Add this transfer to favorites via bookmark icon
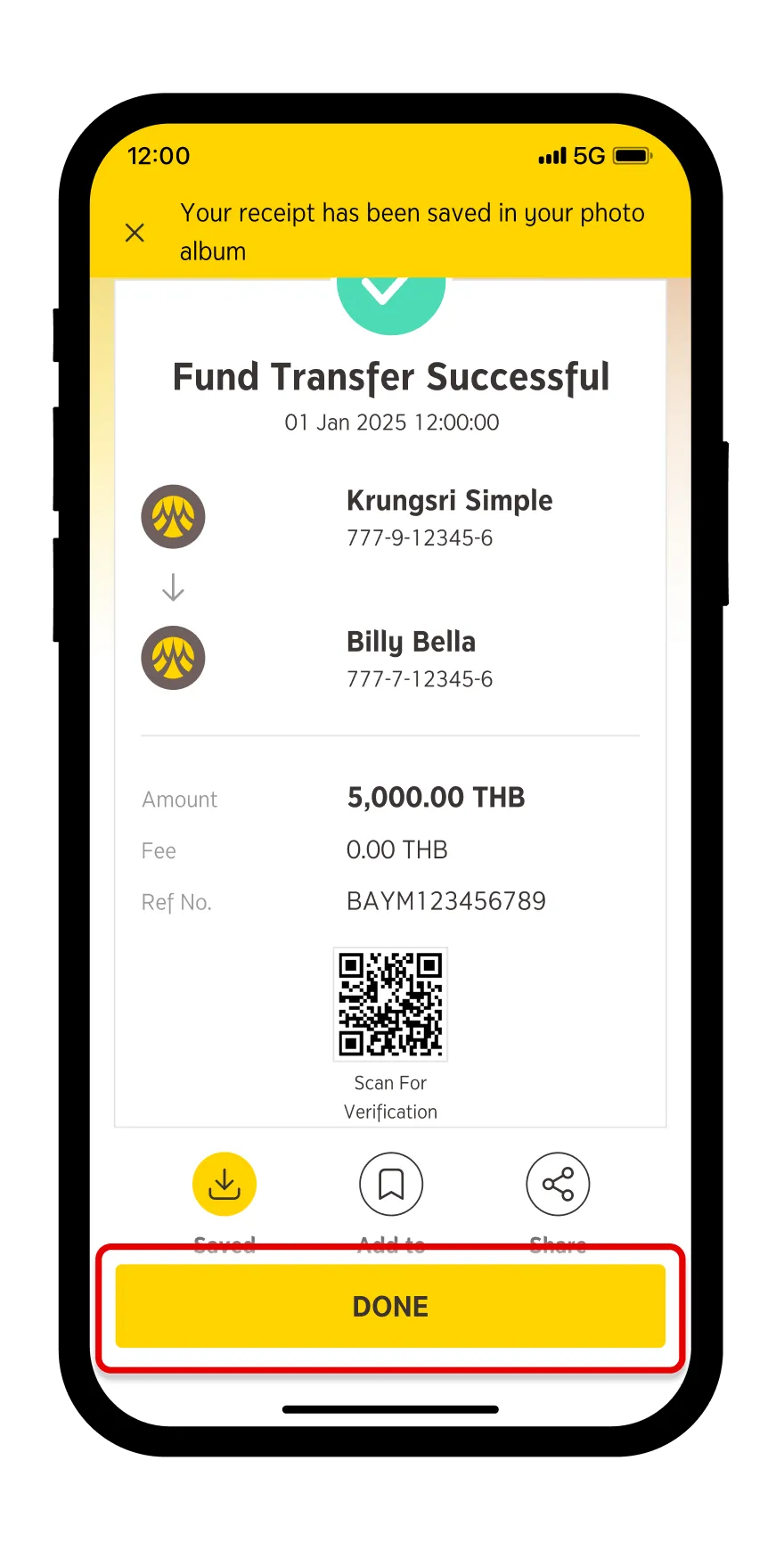784x1551 pixels. coord(391,1184)
